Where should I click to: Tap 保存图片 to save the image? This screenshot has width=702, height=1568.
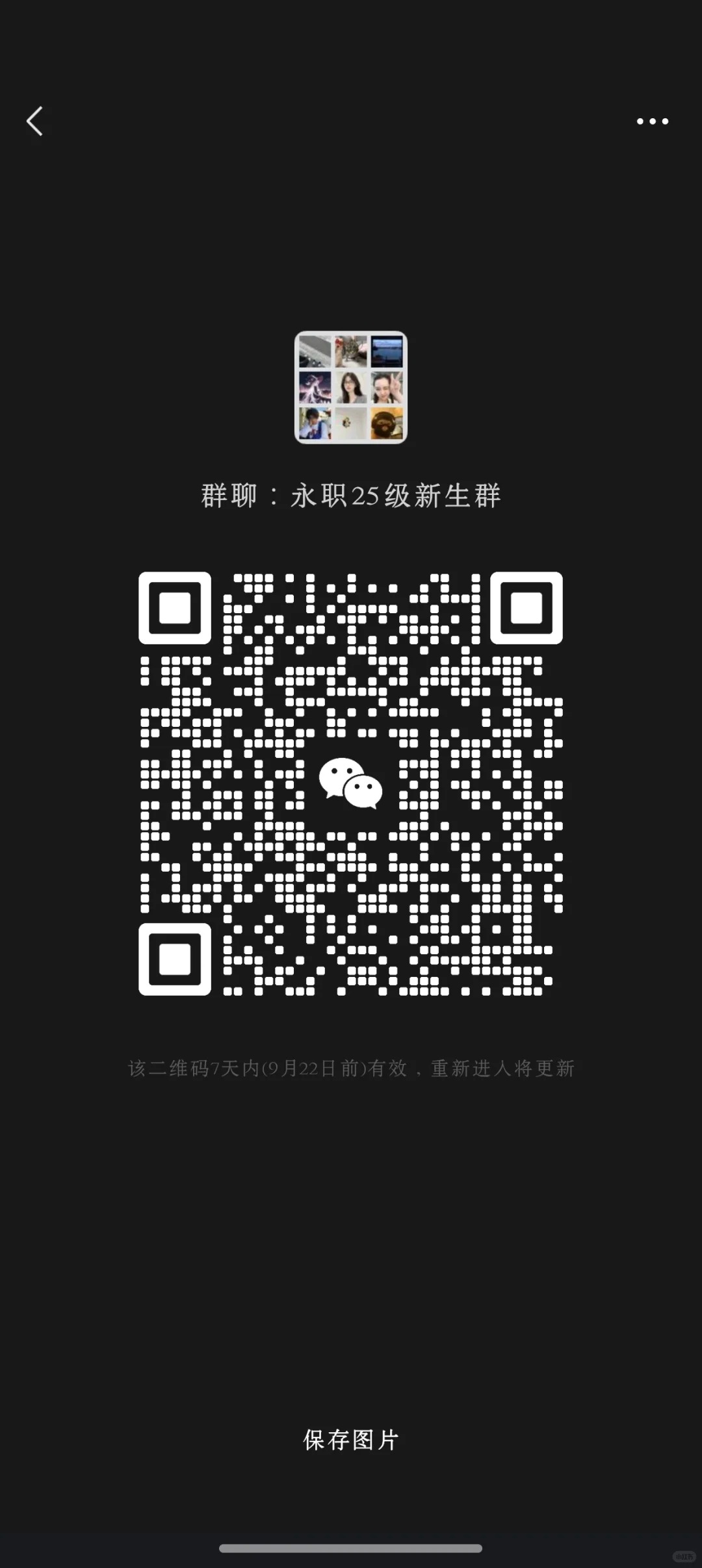pyautogui.click(x=351, y=1440)
